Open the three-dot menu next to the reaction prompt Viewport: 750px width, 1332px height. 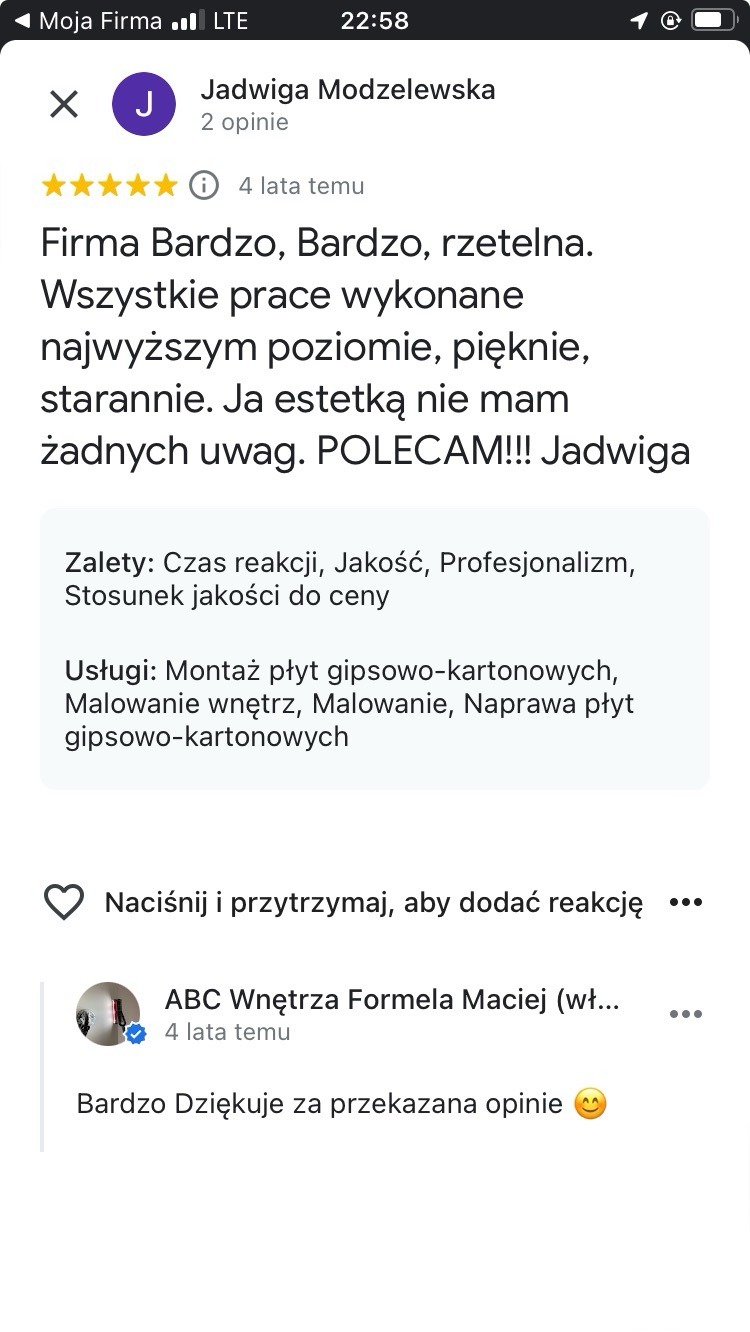686,901
